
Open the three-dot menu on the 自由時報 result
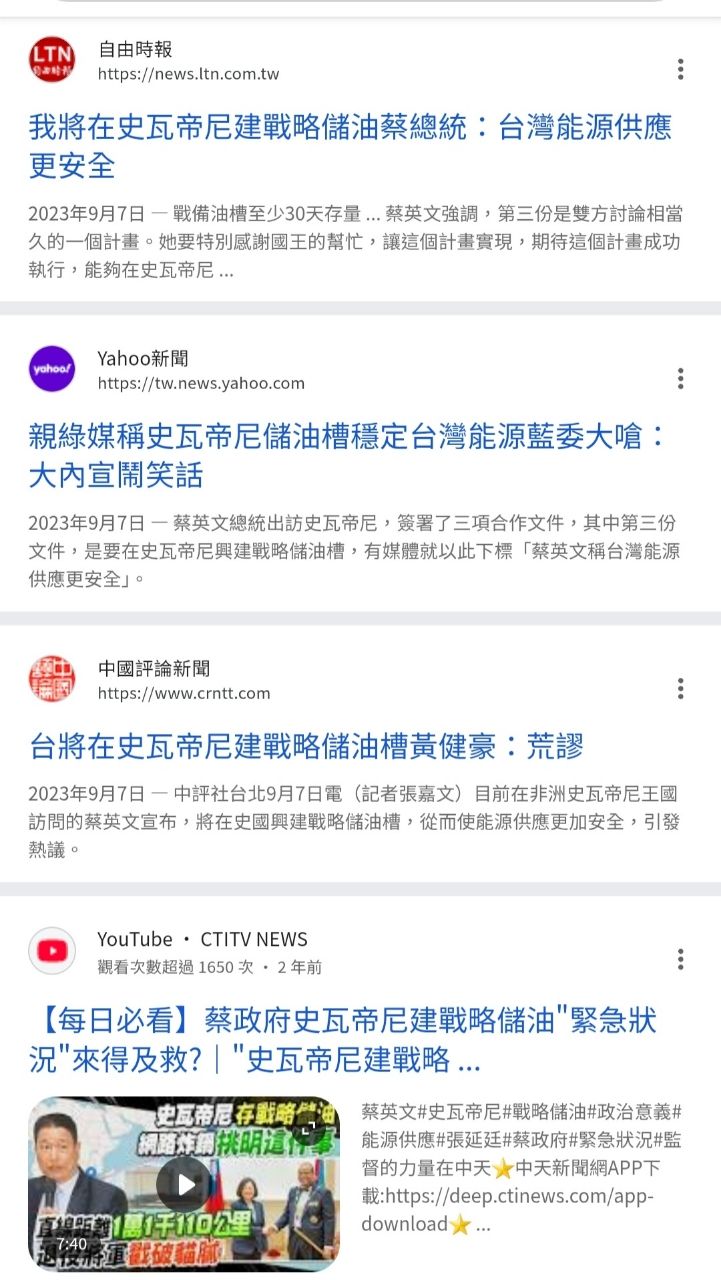tap(681, 68)
